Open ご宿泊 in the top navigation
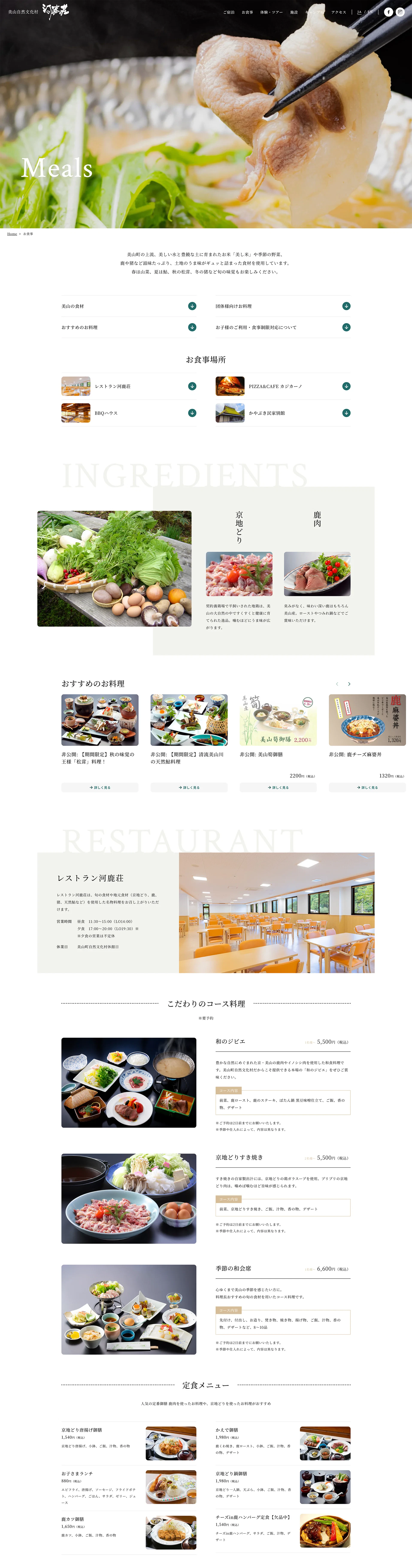Viewport: 412px width, 1568px height. coord(228,12)
